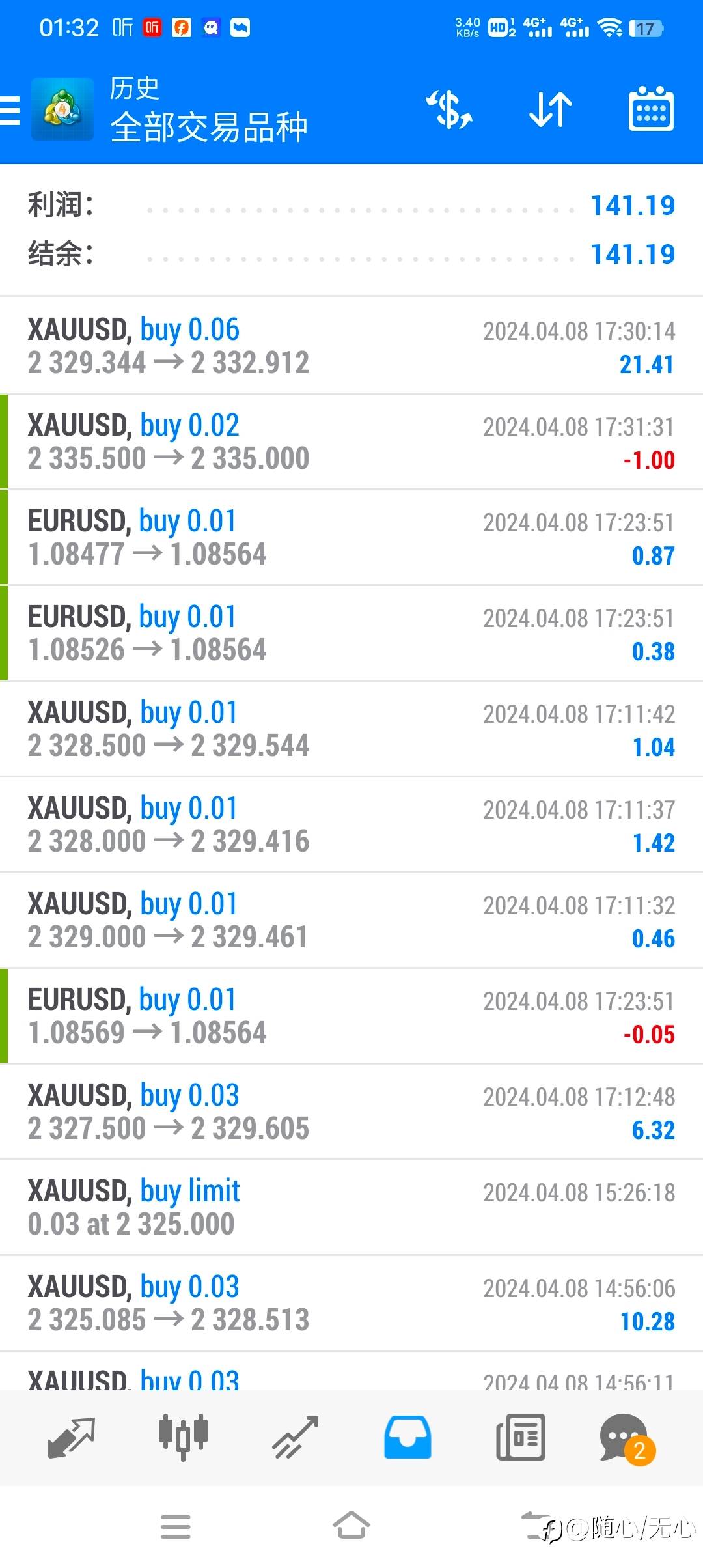
Task: Go to the phone home screen
Action: point(351,1526)
